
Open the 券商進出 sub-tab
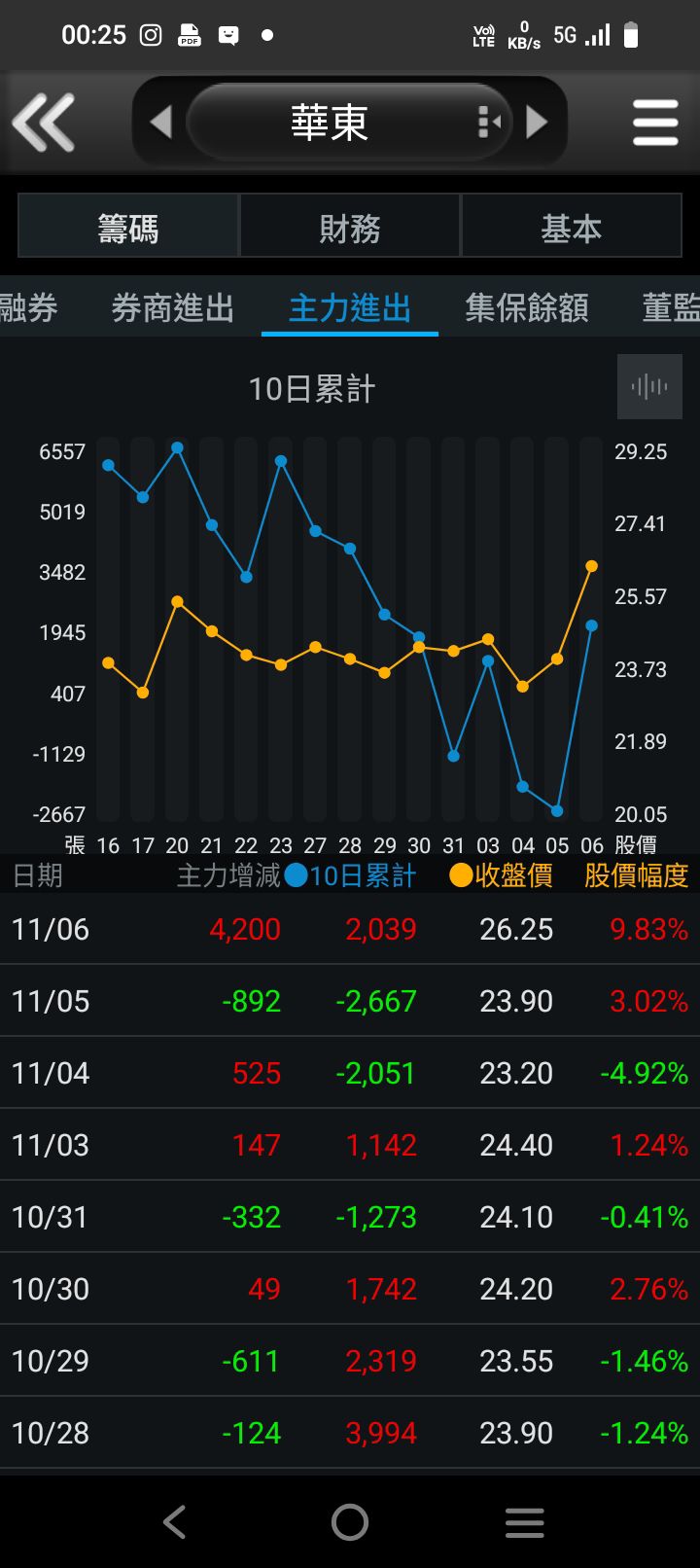point(172,308)
